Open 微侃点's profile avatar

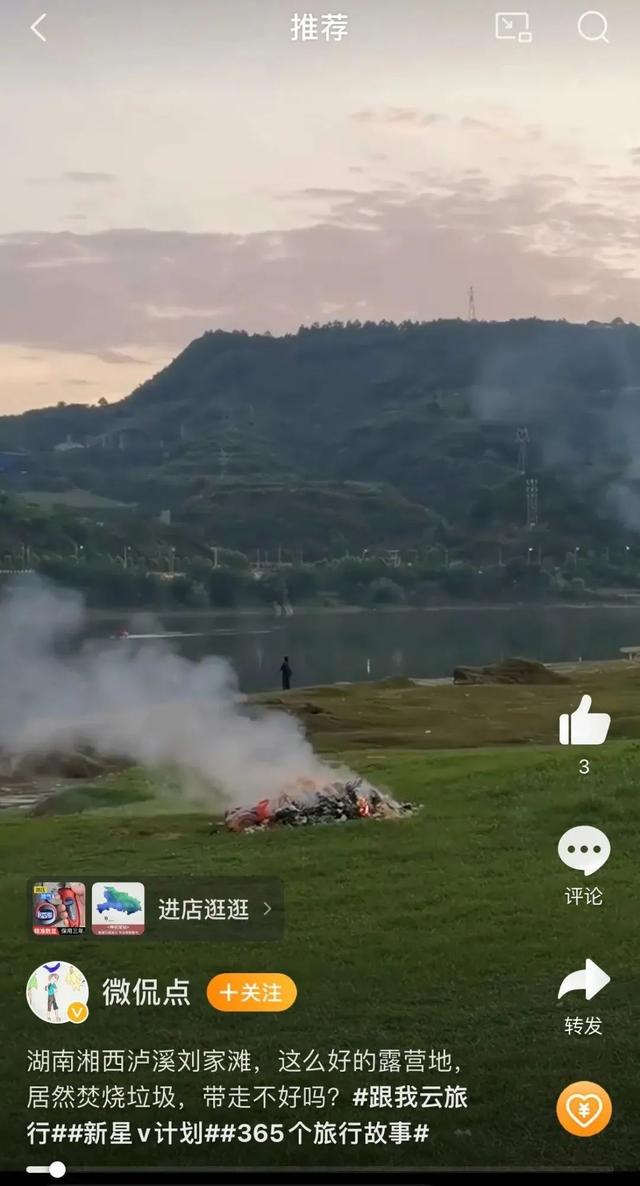coord(57,992)
